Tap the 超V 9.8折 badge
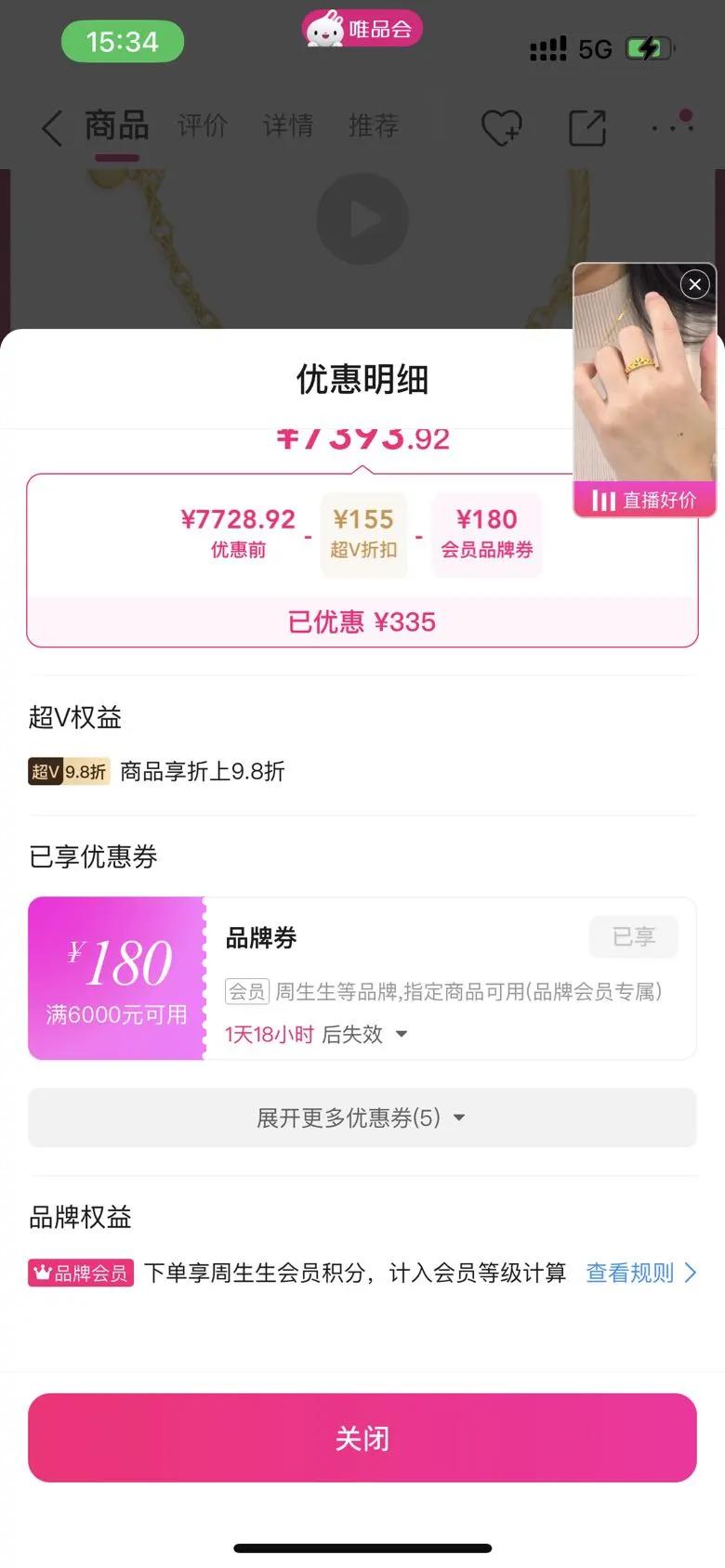This screenshot has width=725, height=1568. pos(68,771)
